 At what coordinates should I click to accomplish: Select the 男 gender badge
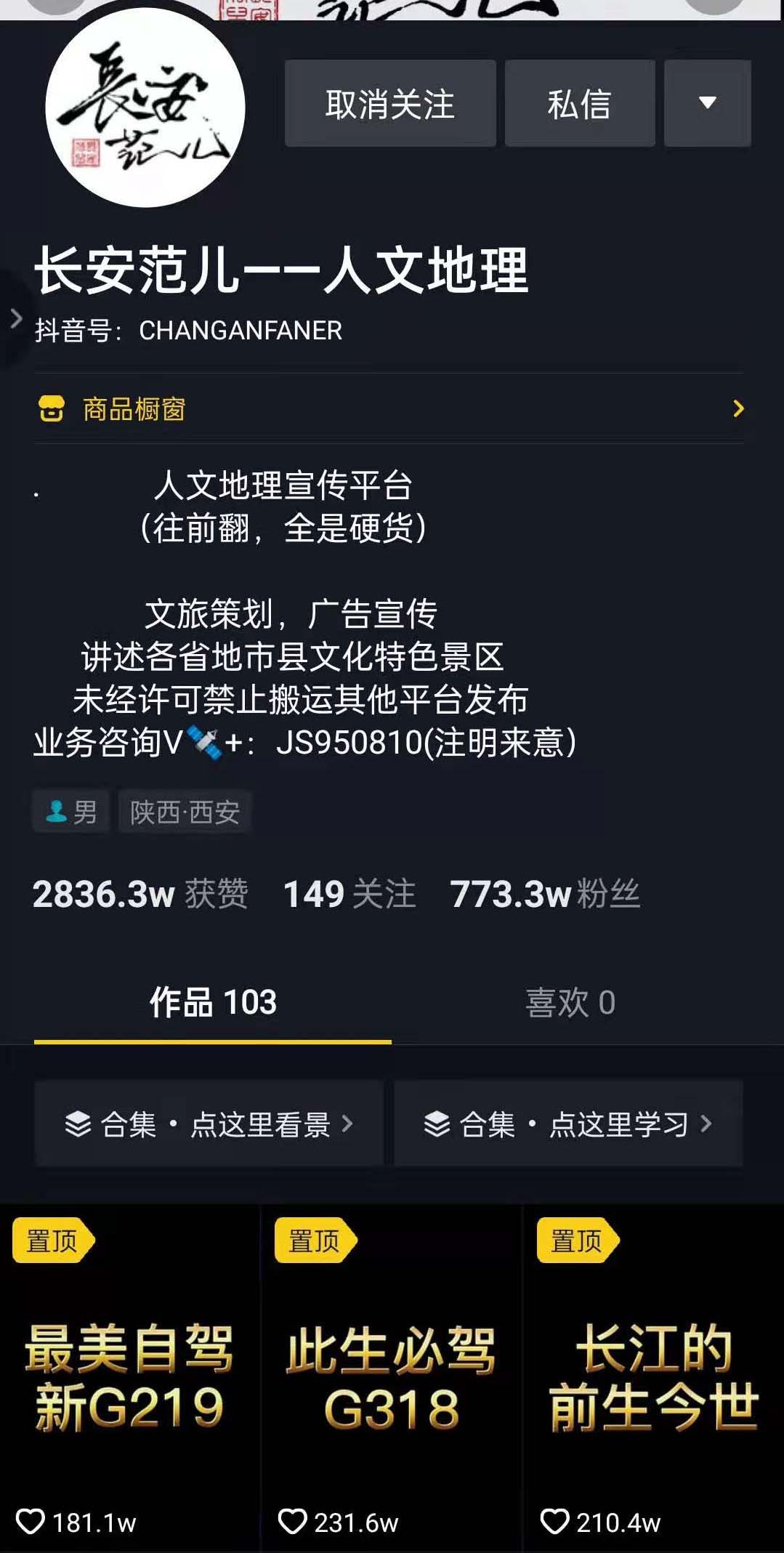pyautogui.click(x=70, y=812)
